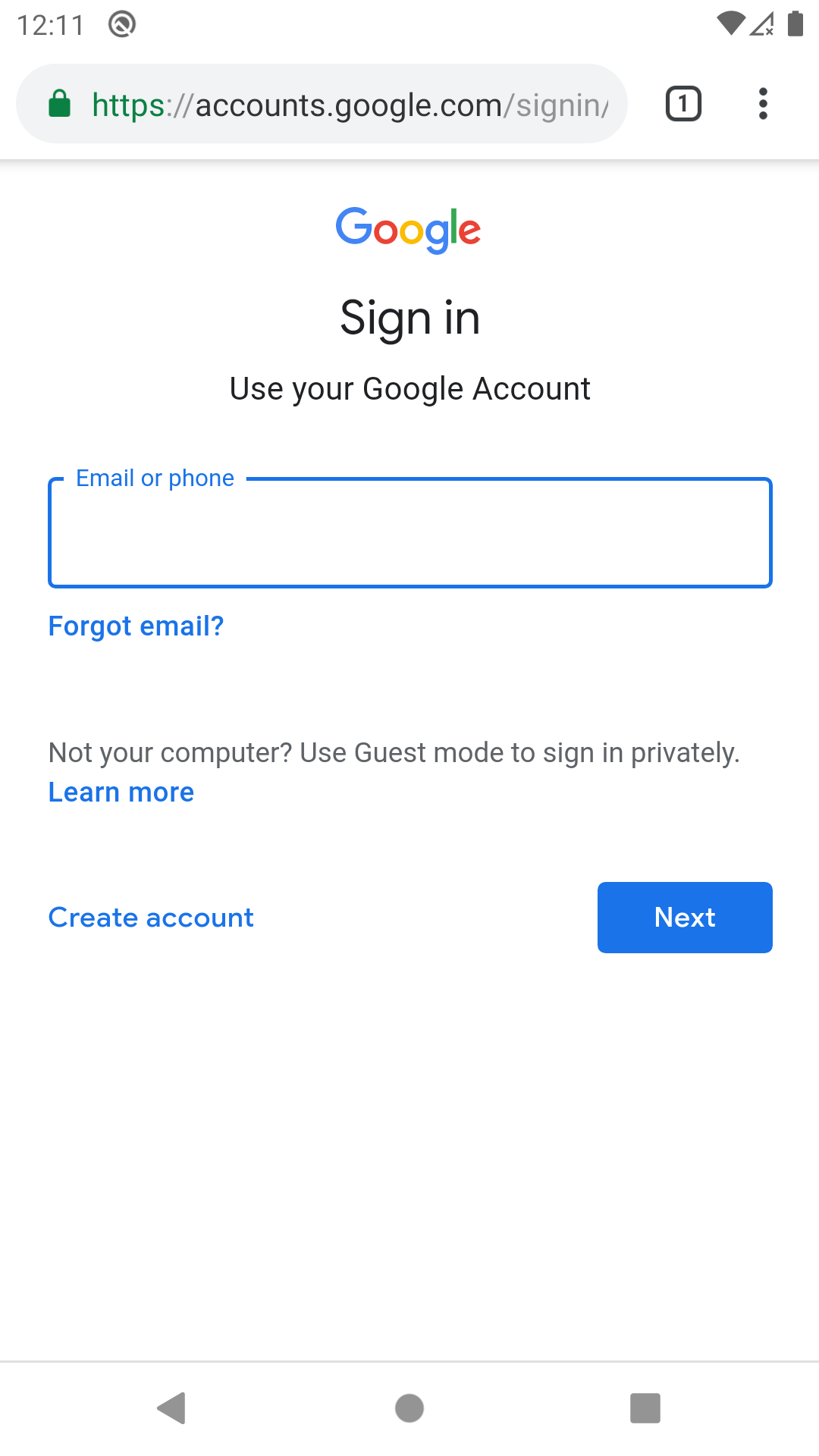Tap the URL address bar
Image resolution: width=819 pixels, height=1456 pixels.
point(349,105)
